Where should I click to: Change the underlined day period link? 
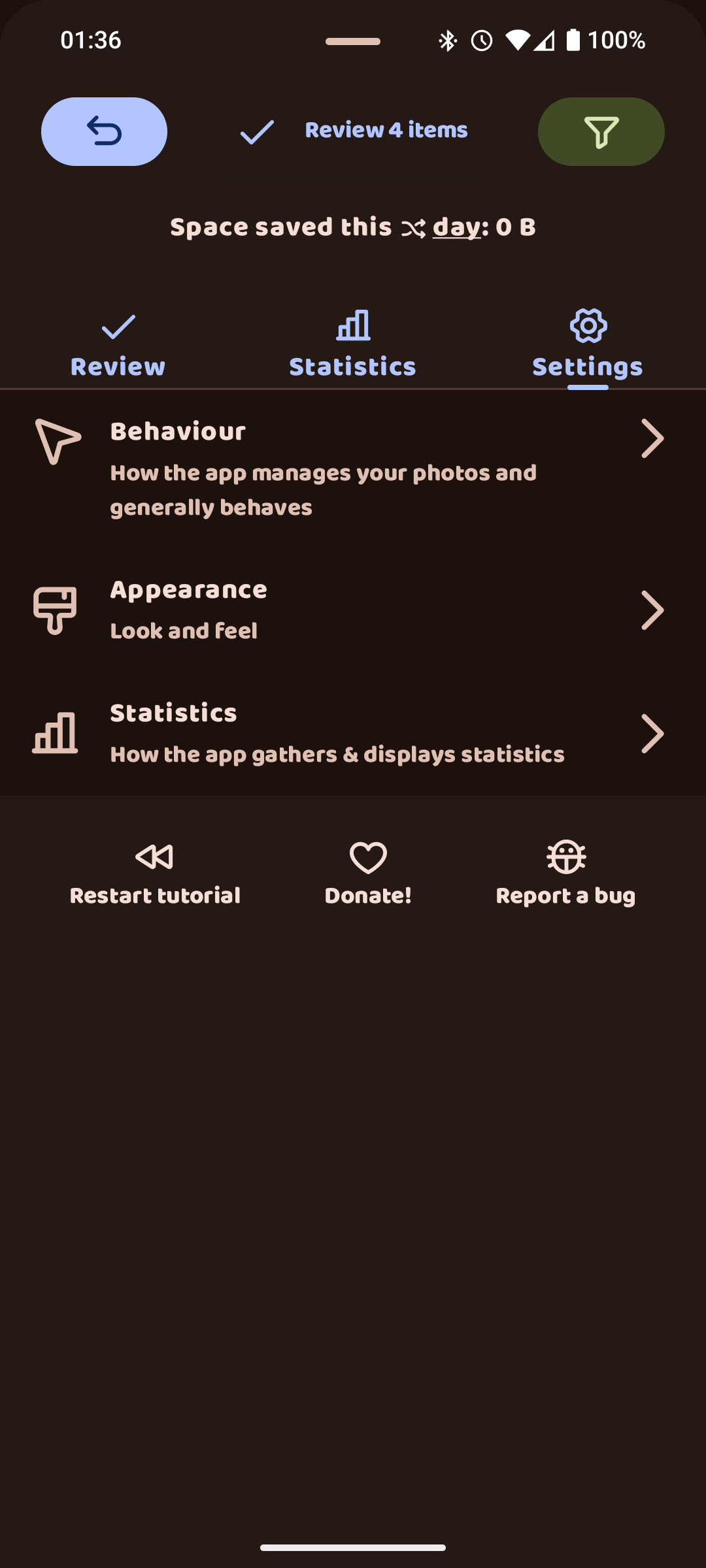tap(456, 227)
